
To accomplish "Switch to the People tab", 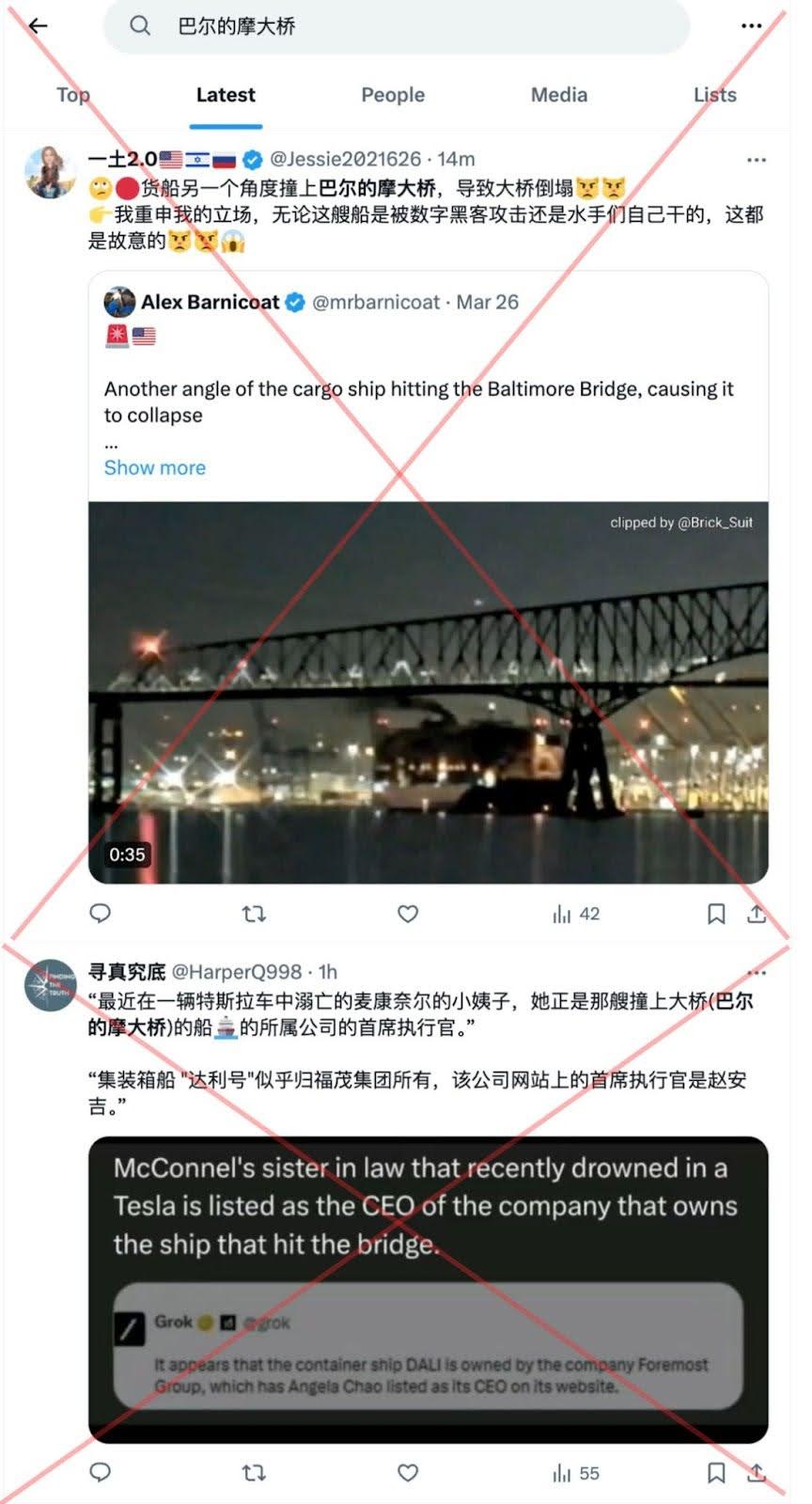I will click(393, 95).
